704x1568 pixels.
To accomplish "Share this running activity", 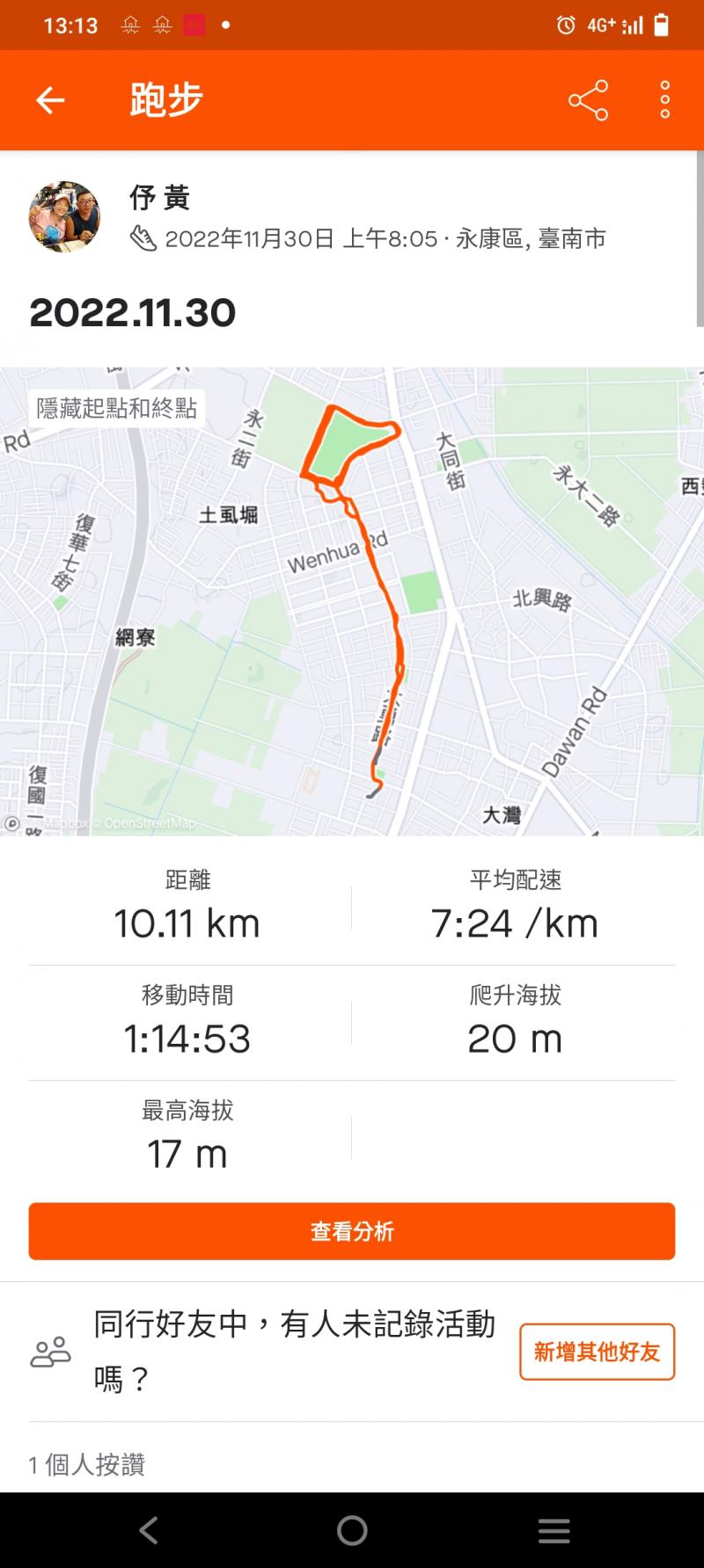I will click(x=588, y=100).
